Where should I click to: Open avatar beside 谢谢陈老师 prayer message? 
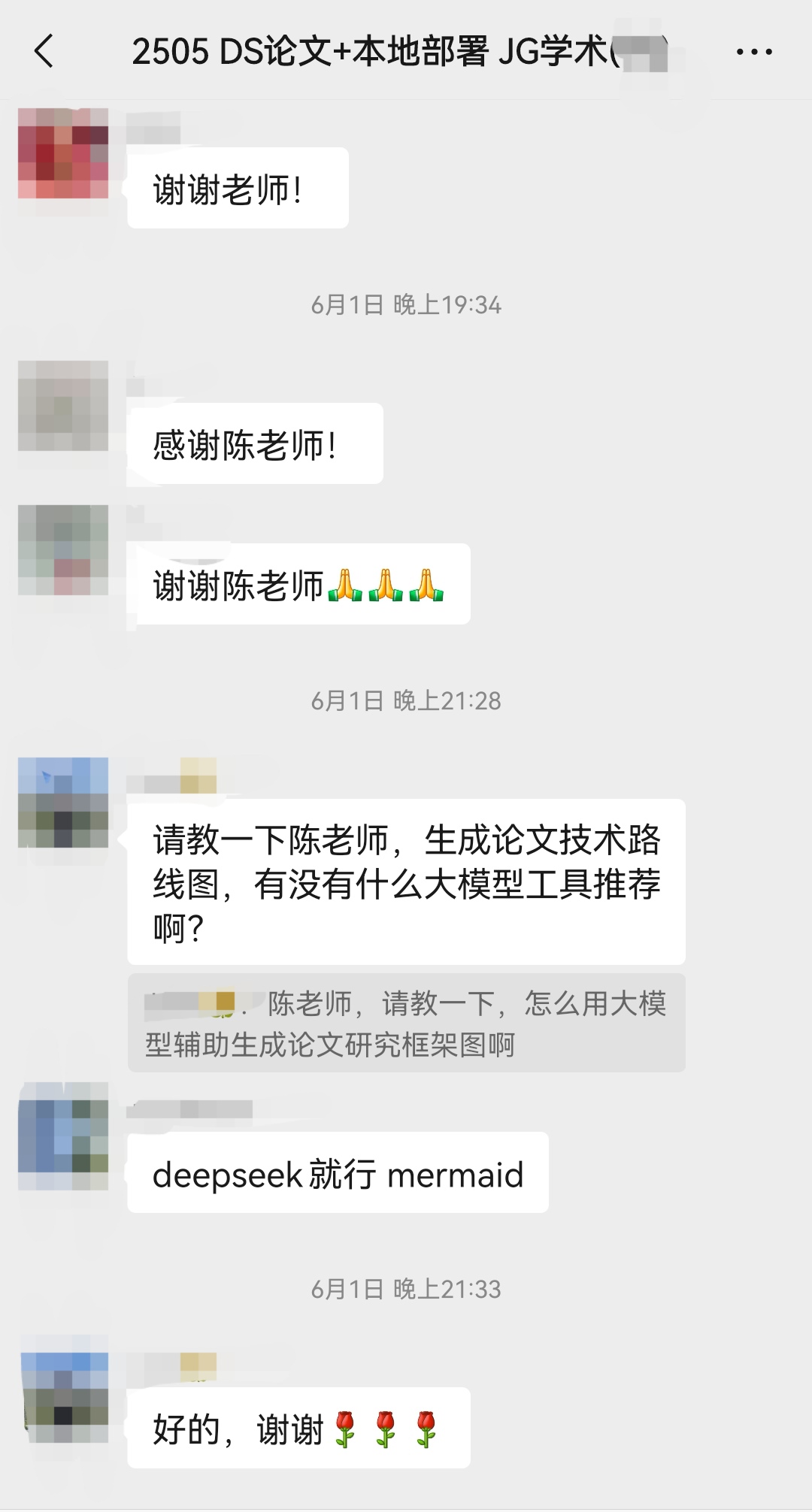pyautogui.click(x=63, y=550)
